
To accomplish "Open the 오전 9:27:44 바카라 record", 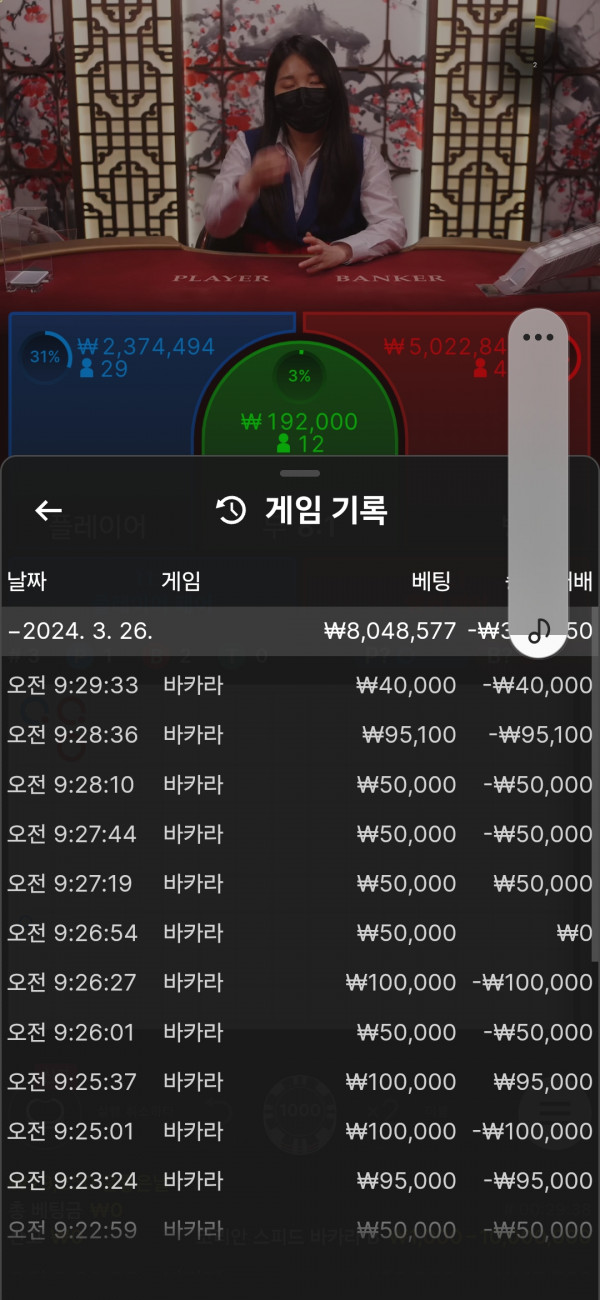I will (298, 834).
